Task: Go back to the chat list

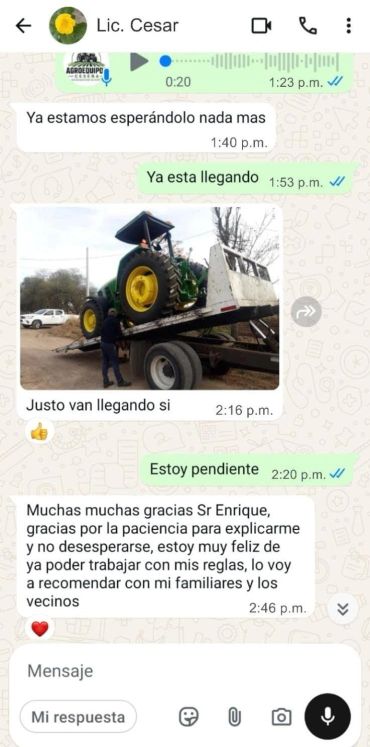Action: 23,26
